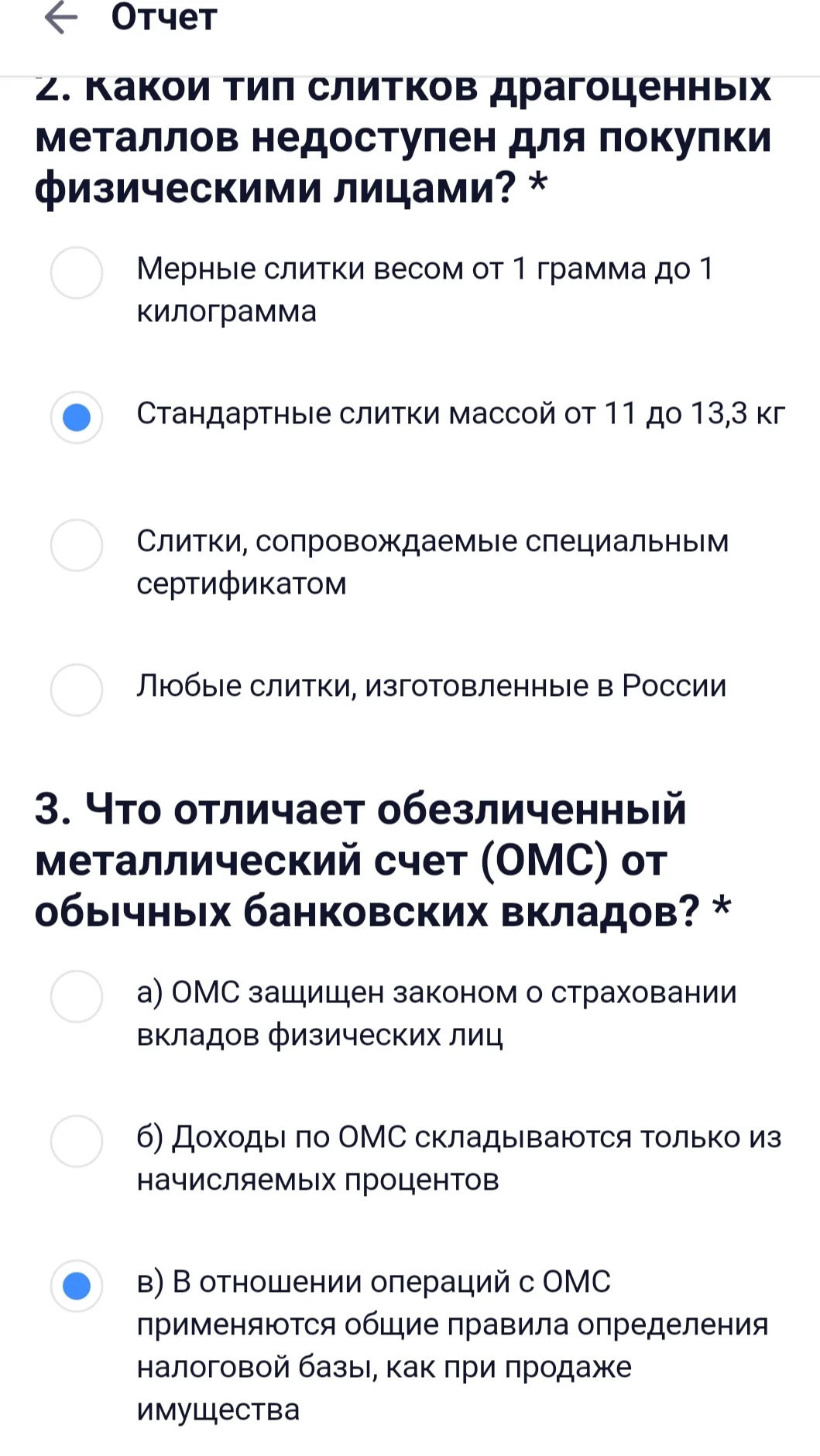The image size is (820, 1456).
Task: Choose «Стандартные слитки массой от 11 до 13,3 кг»
Action: click(77, 417)
